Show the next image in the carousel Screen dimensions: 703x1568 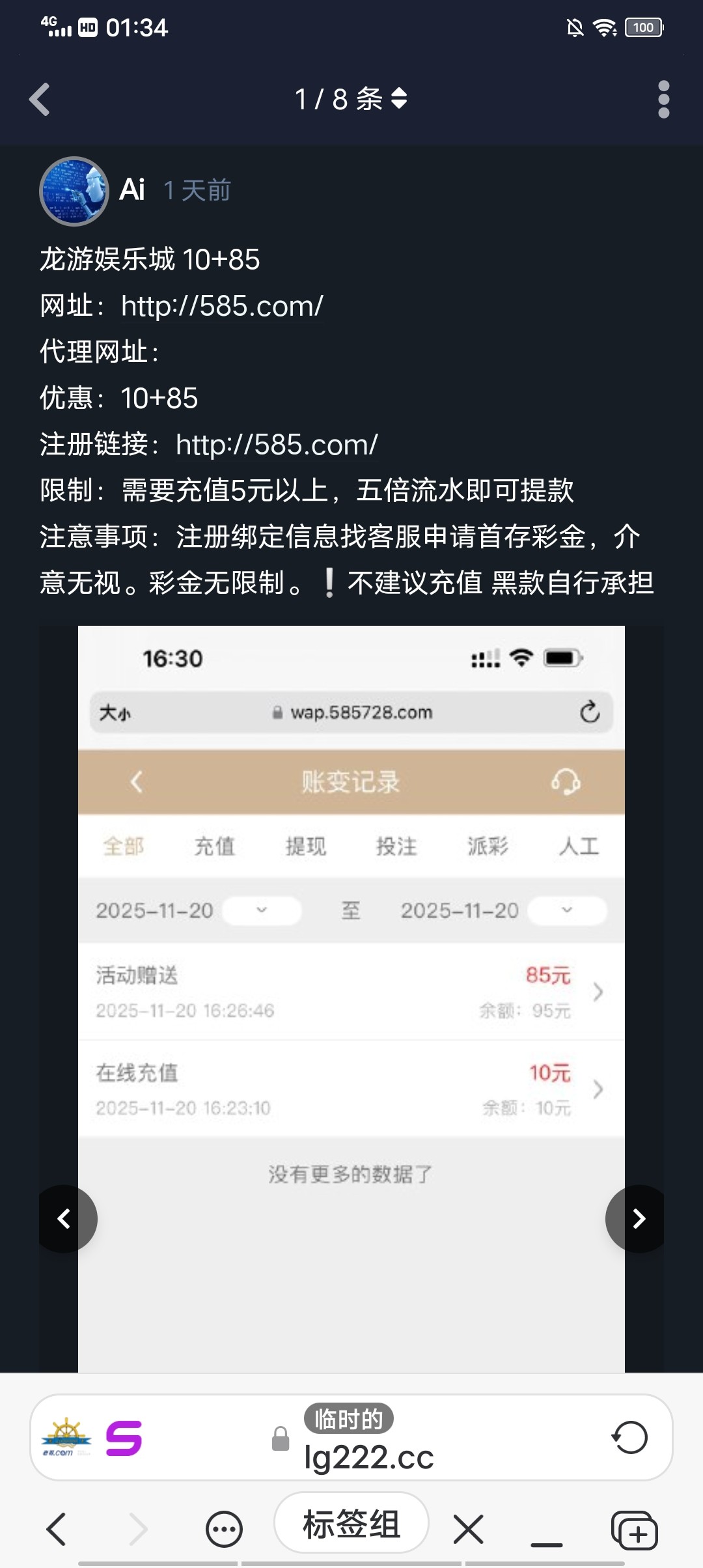point(639,1218)
